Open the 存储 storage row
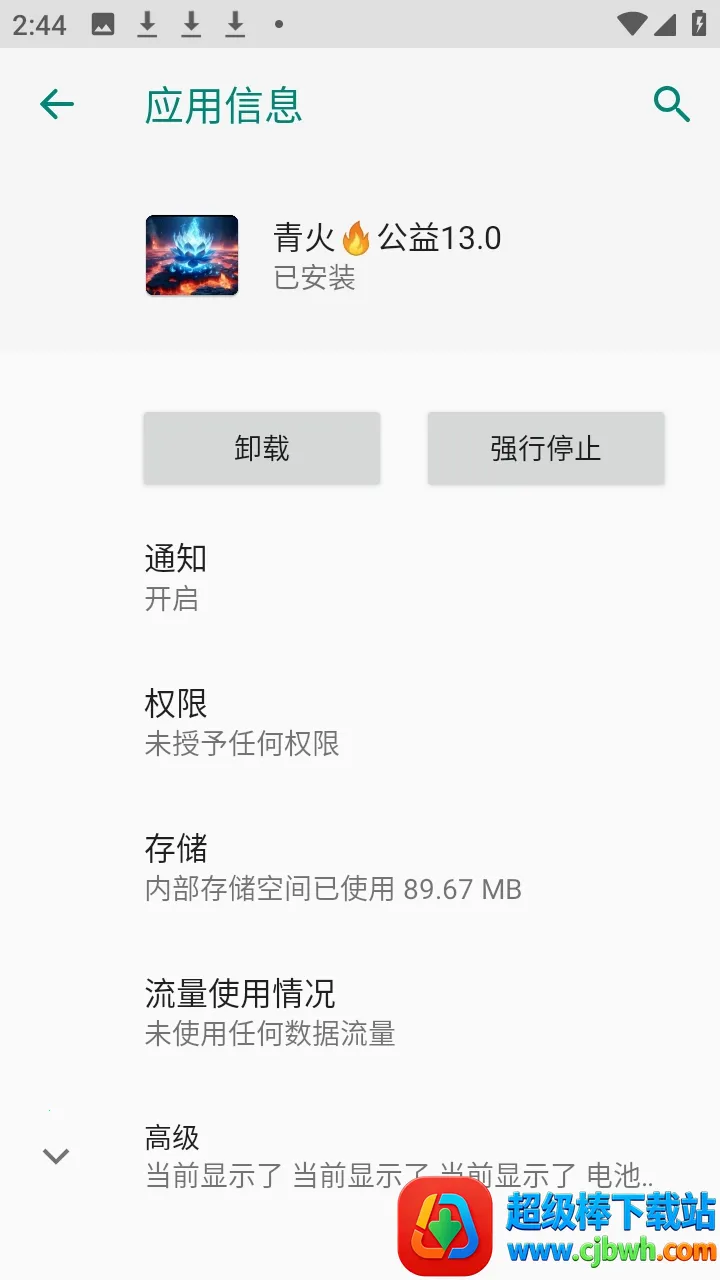 [360, 868]
